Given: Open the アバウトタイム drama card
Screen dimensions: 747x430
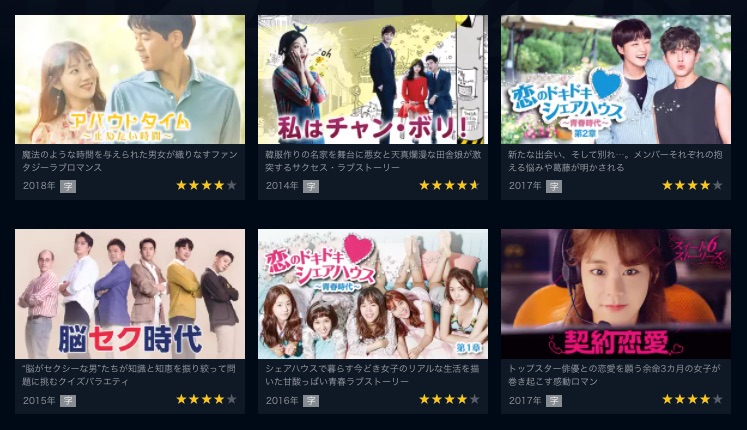Looking at the screenshot, I should click(130, 80).
